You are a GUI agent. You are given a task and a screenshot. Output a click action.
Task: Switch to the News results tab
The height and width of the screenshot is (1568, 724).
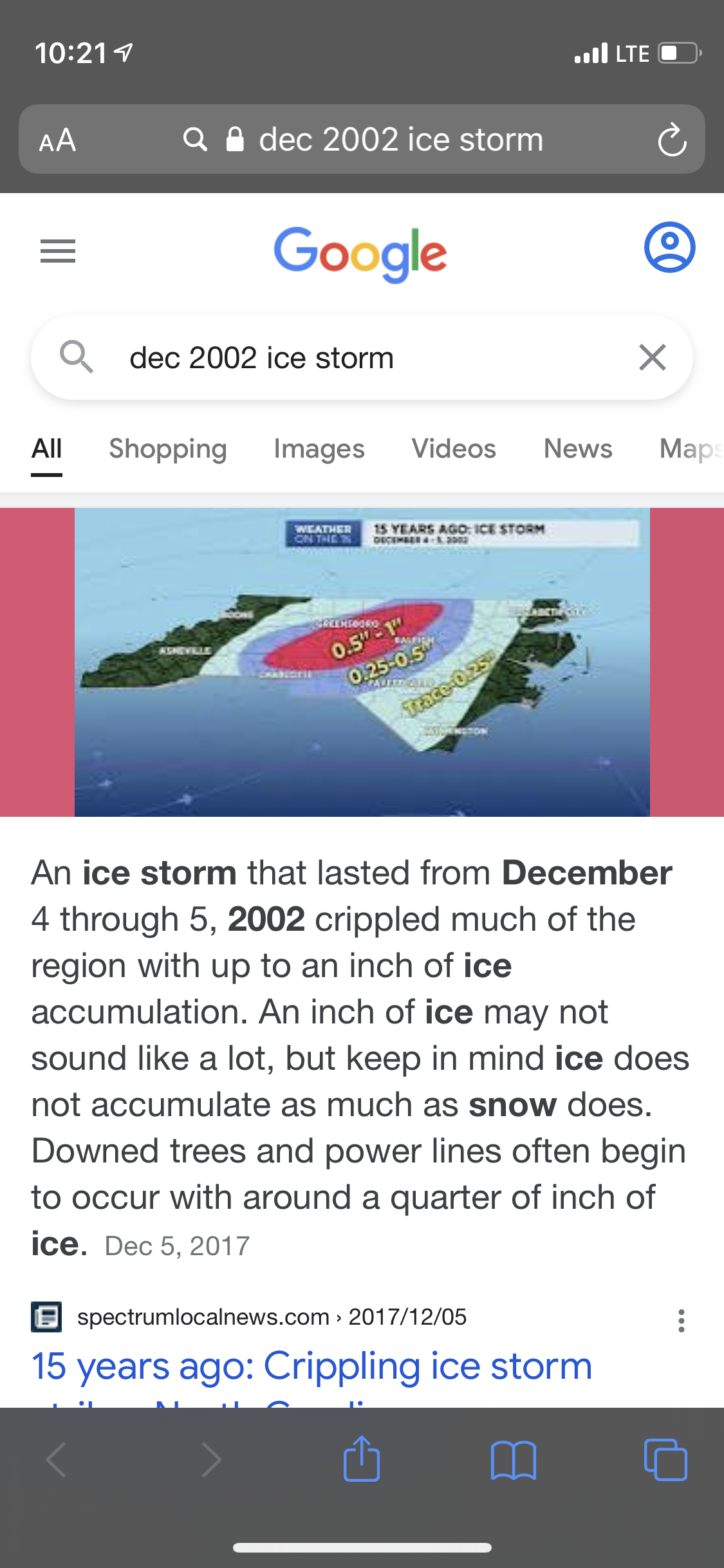pyautogui.click(x=578, y=449)
